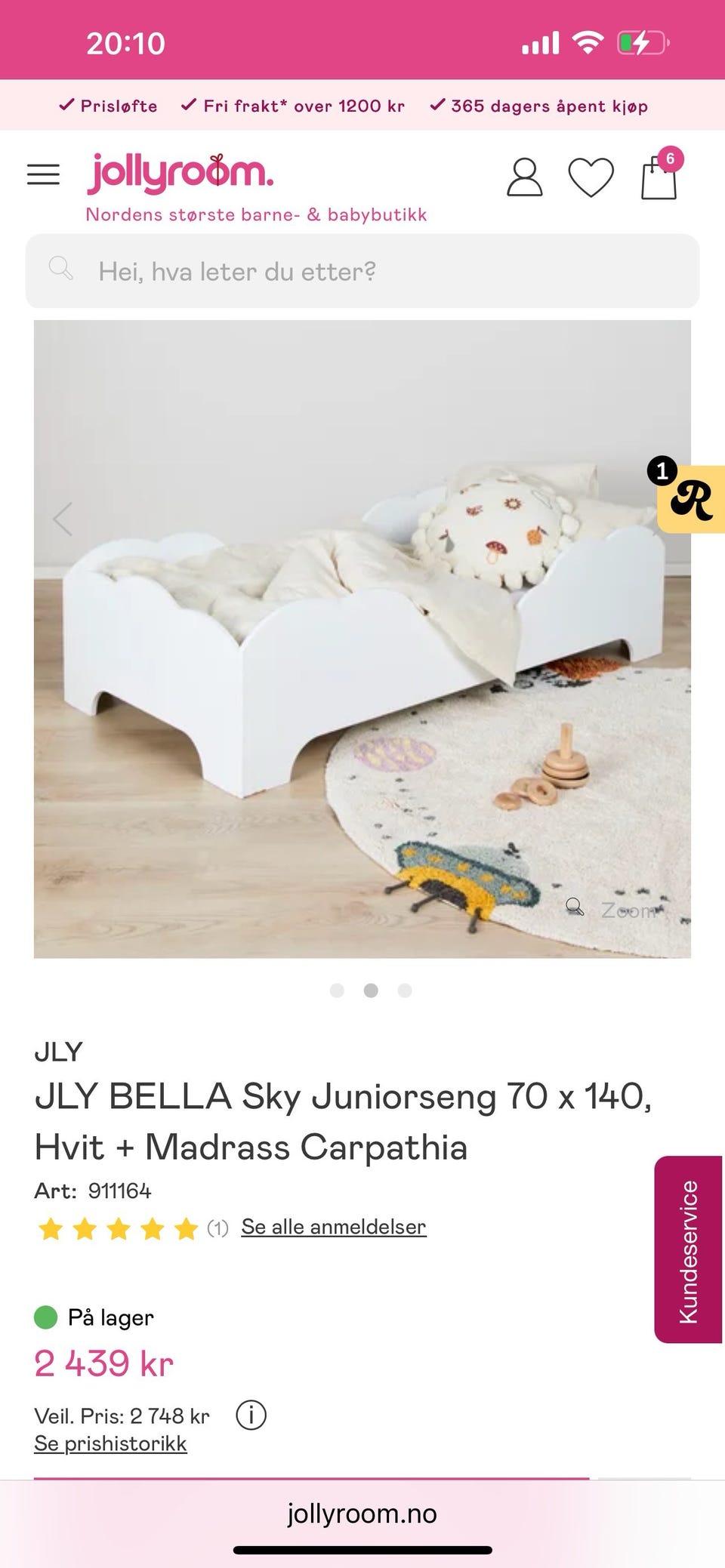
Task: Select the third image indicator dot
Action: pyautogui.click(x=405, y=990)
